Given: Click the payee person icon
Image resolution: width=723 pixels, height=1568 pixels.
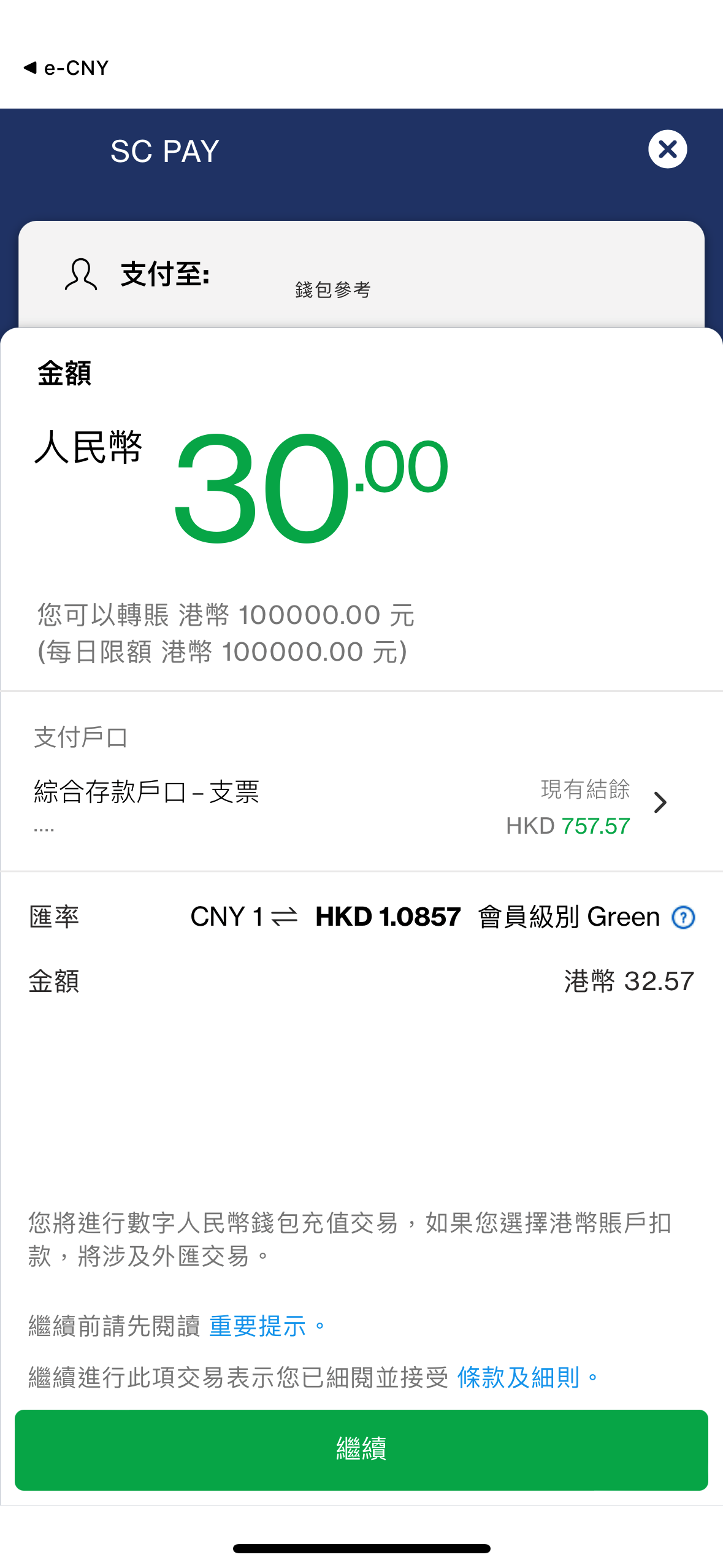Looking at the screenshot, I should coord(80,275).
